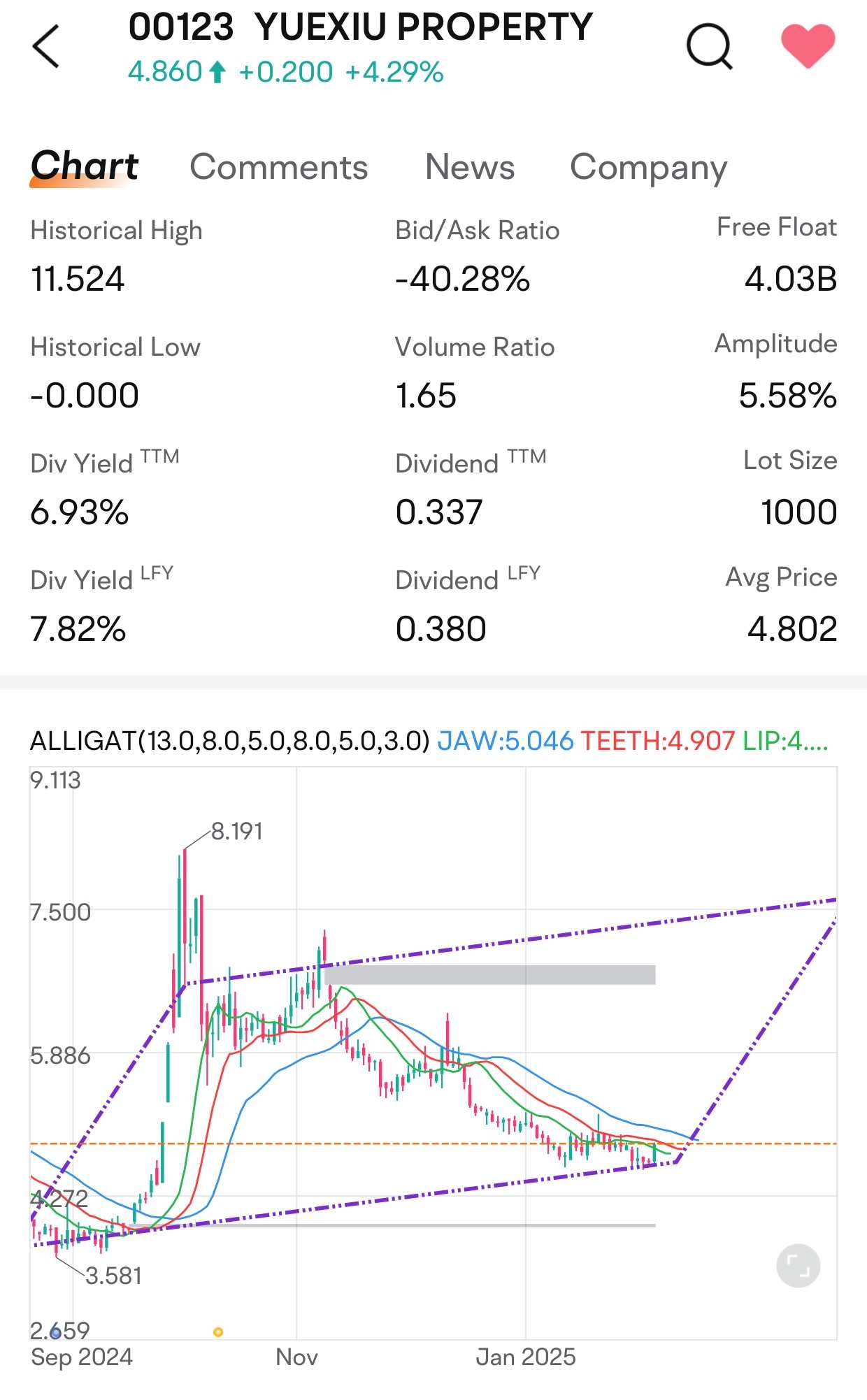Go back using the arrow icon
The height and width of the screenshot is (1400, 867).
pyautogui.click(x=46, y=47)
